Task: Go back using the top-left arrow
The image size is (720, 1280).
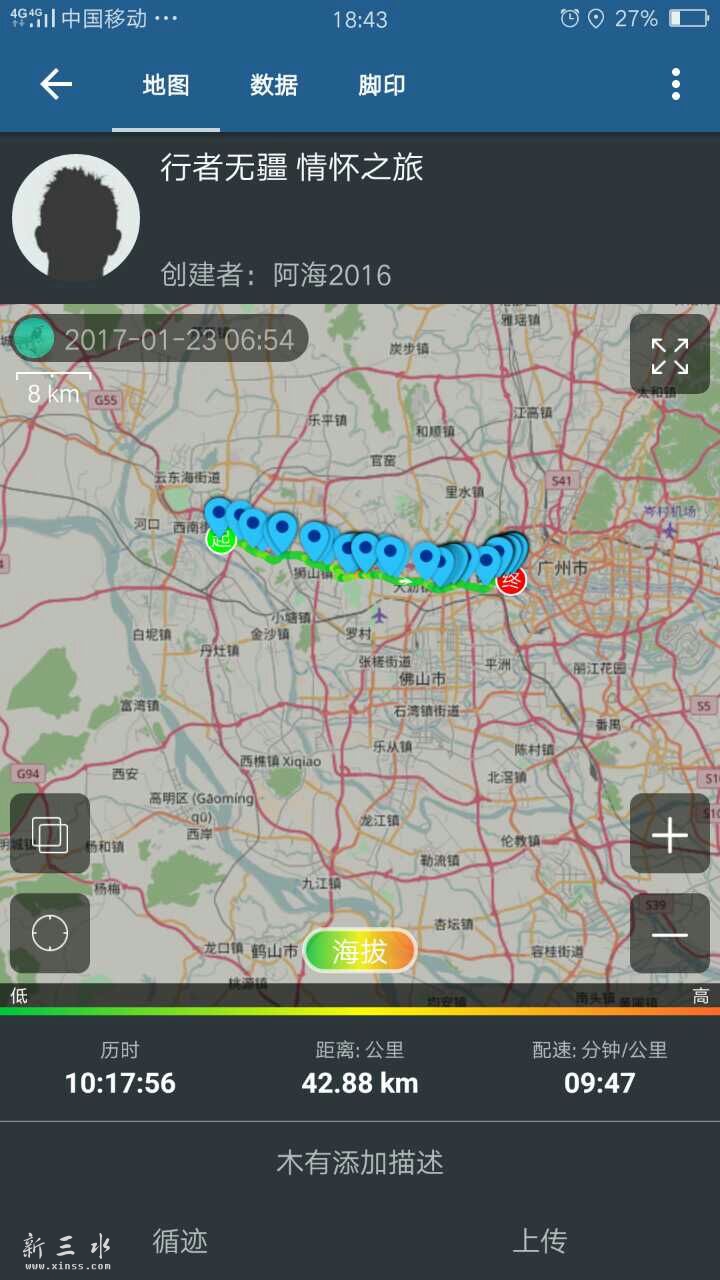Action: coord(56,85)
